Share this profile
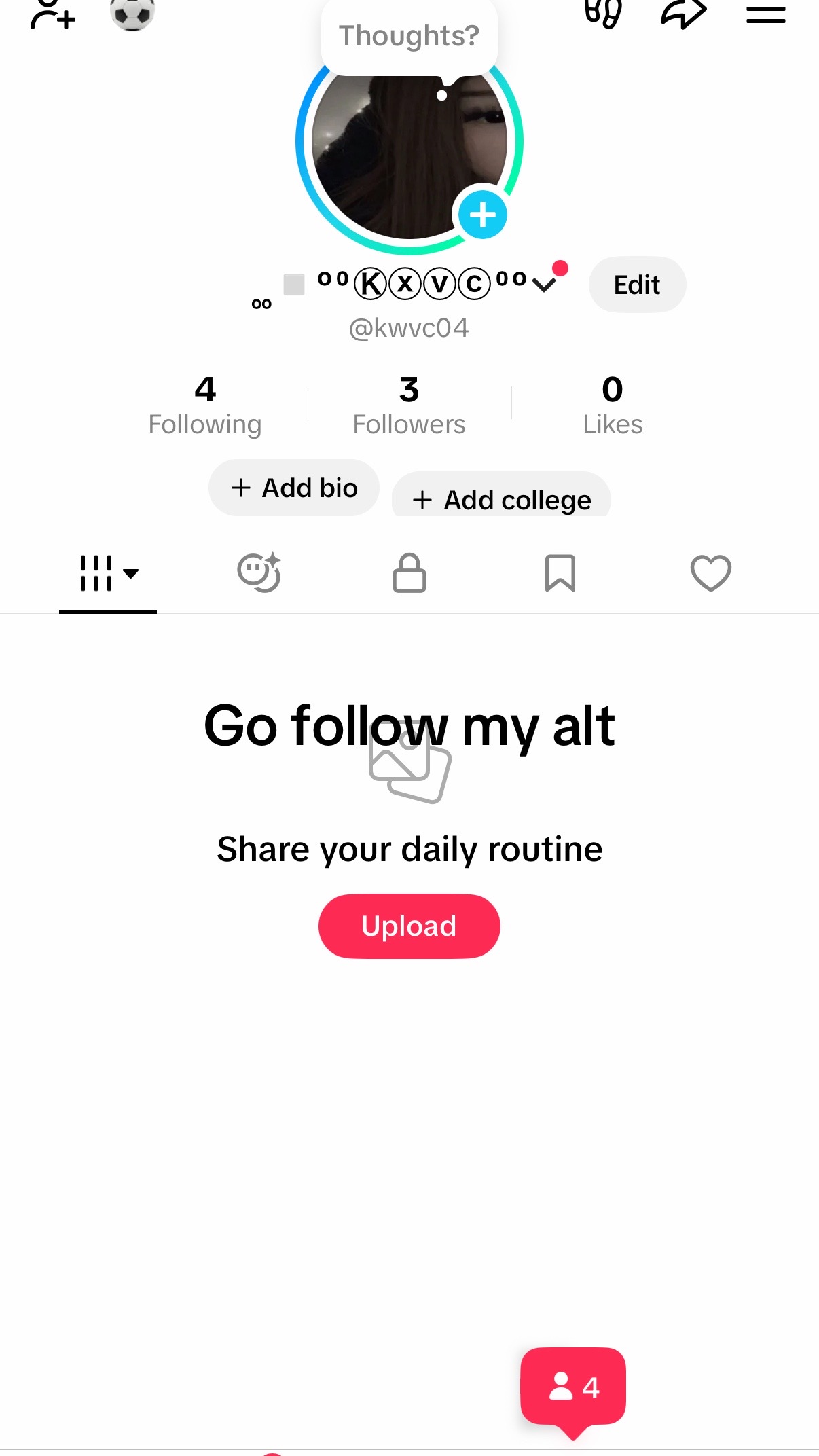Image resolution: width=819 pixels, height=1456 pixels. click(684, 12)
